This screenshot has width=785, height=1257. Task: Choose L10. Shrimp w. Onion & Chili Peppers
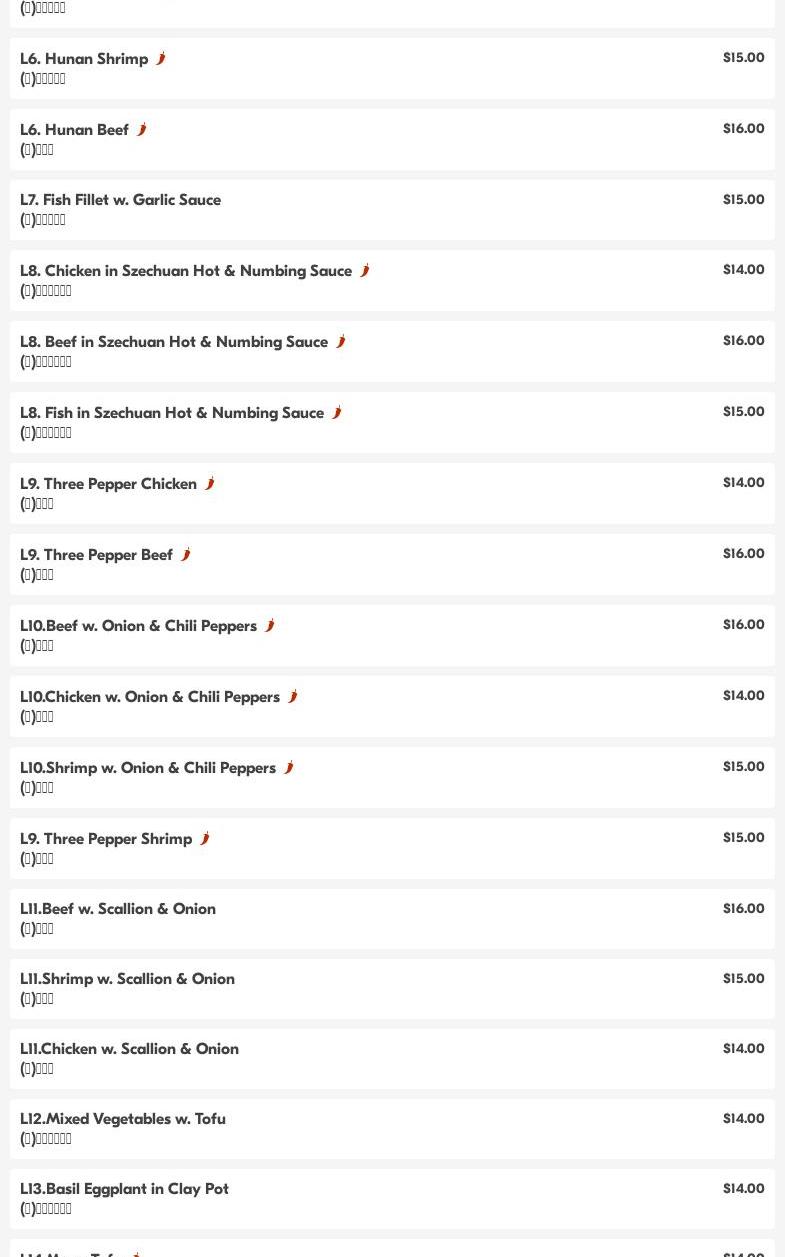[x=392, y=778]
